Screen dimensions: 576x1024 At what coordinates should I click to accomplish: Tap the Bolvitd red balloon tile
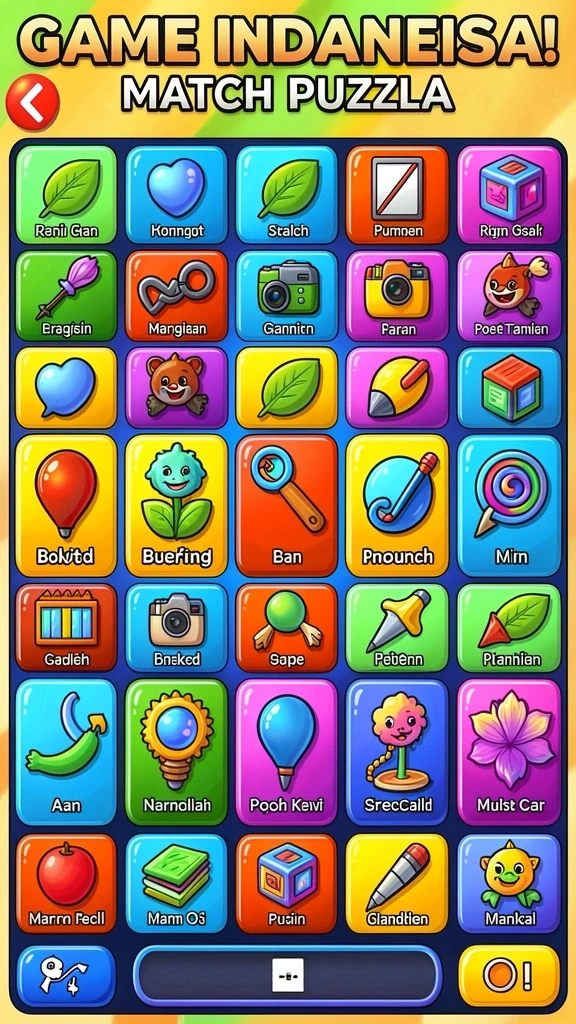66,505
